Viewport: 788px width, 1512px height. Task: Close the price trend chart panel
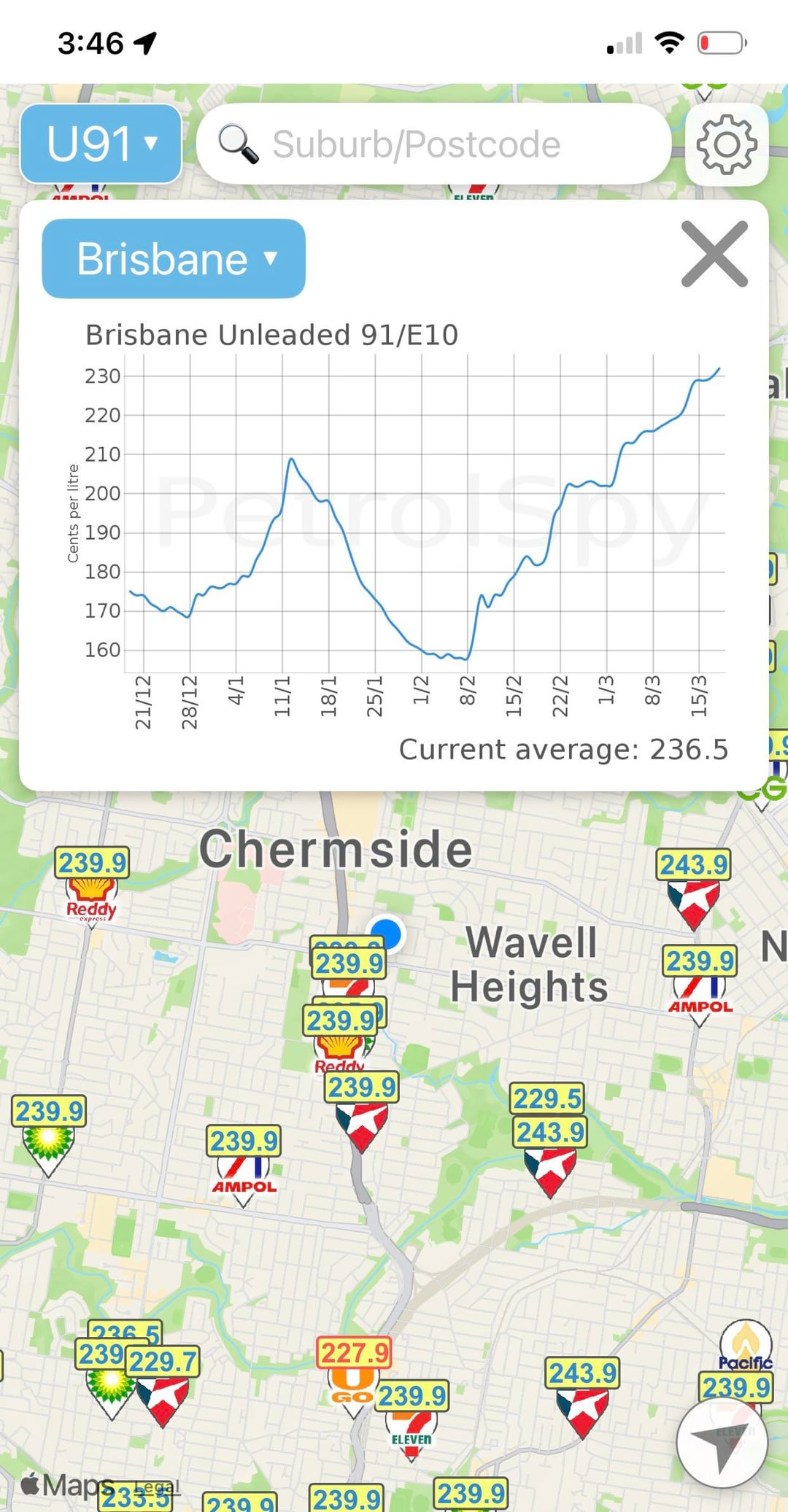(714, 254)
